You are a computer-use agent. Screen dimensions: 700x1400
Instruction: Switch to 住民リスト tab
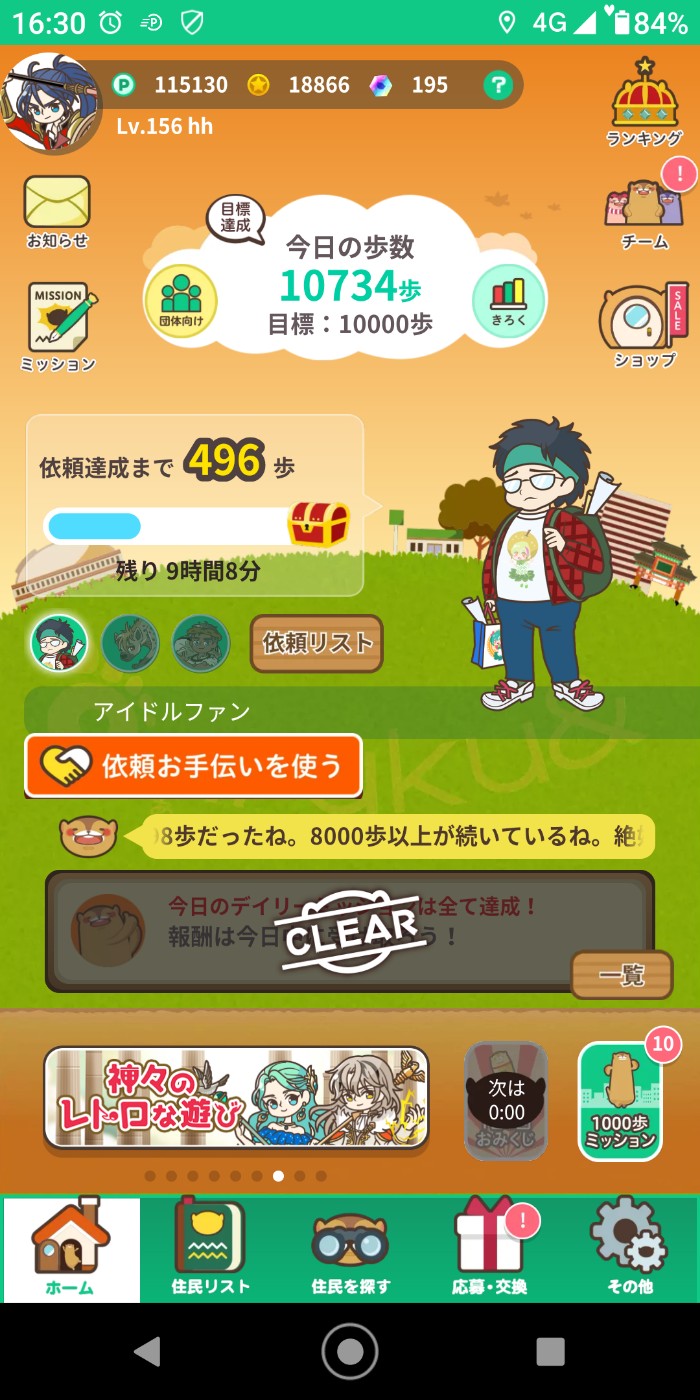(x=210, y=1249)
